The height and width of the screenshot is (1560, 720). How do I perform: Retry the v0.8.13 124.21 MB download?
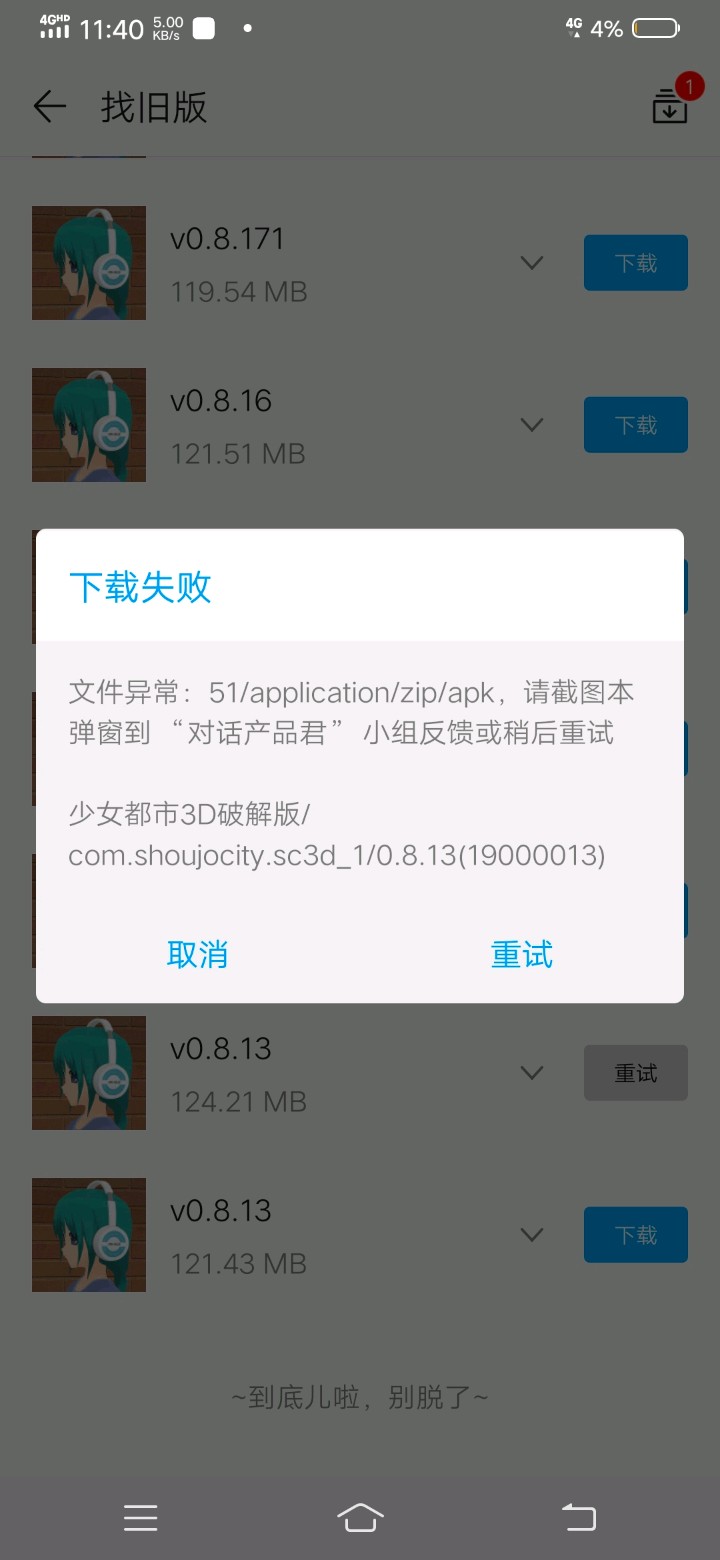tap(635, 1073)
